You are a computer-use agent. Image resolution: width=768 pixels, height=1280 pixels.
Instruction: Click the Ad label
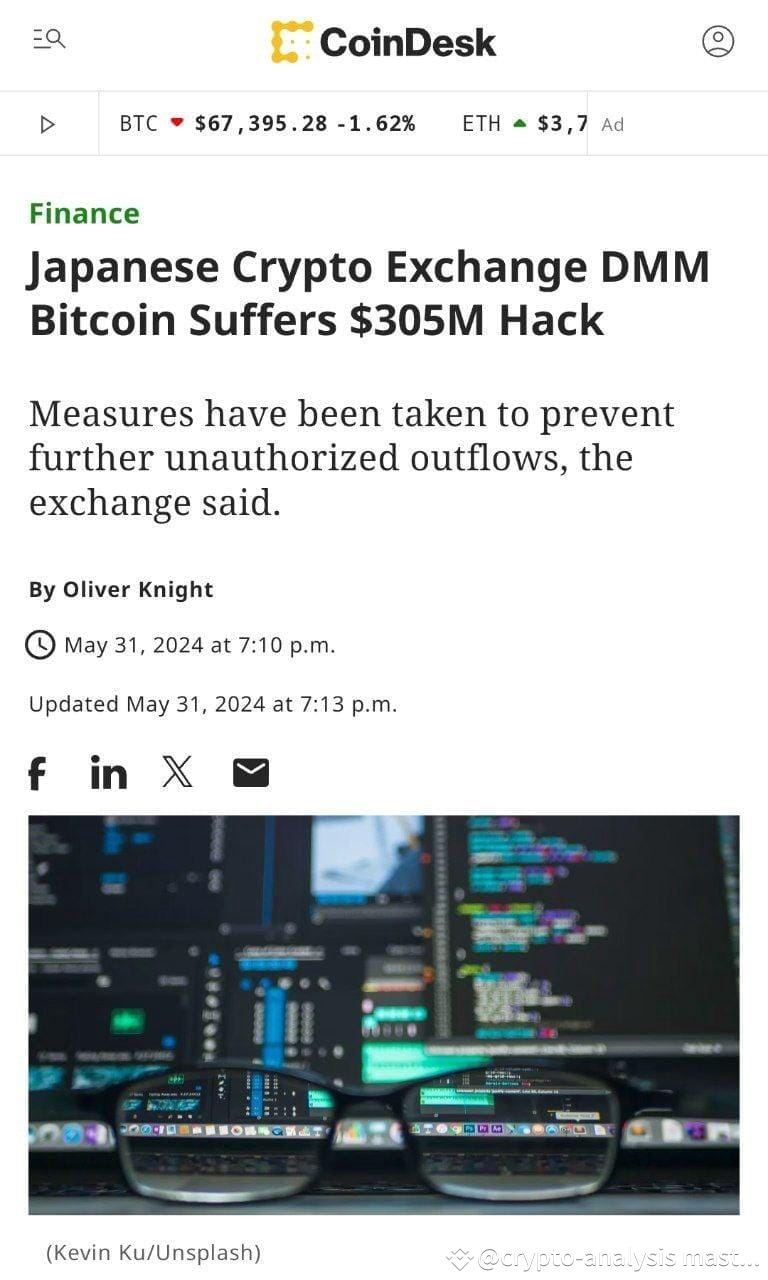click(x=611, y=124)
